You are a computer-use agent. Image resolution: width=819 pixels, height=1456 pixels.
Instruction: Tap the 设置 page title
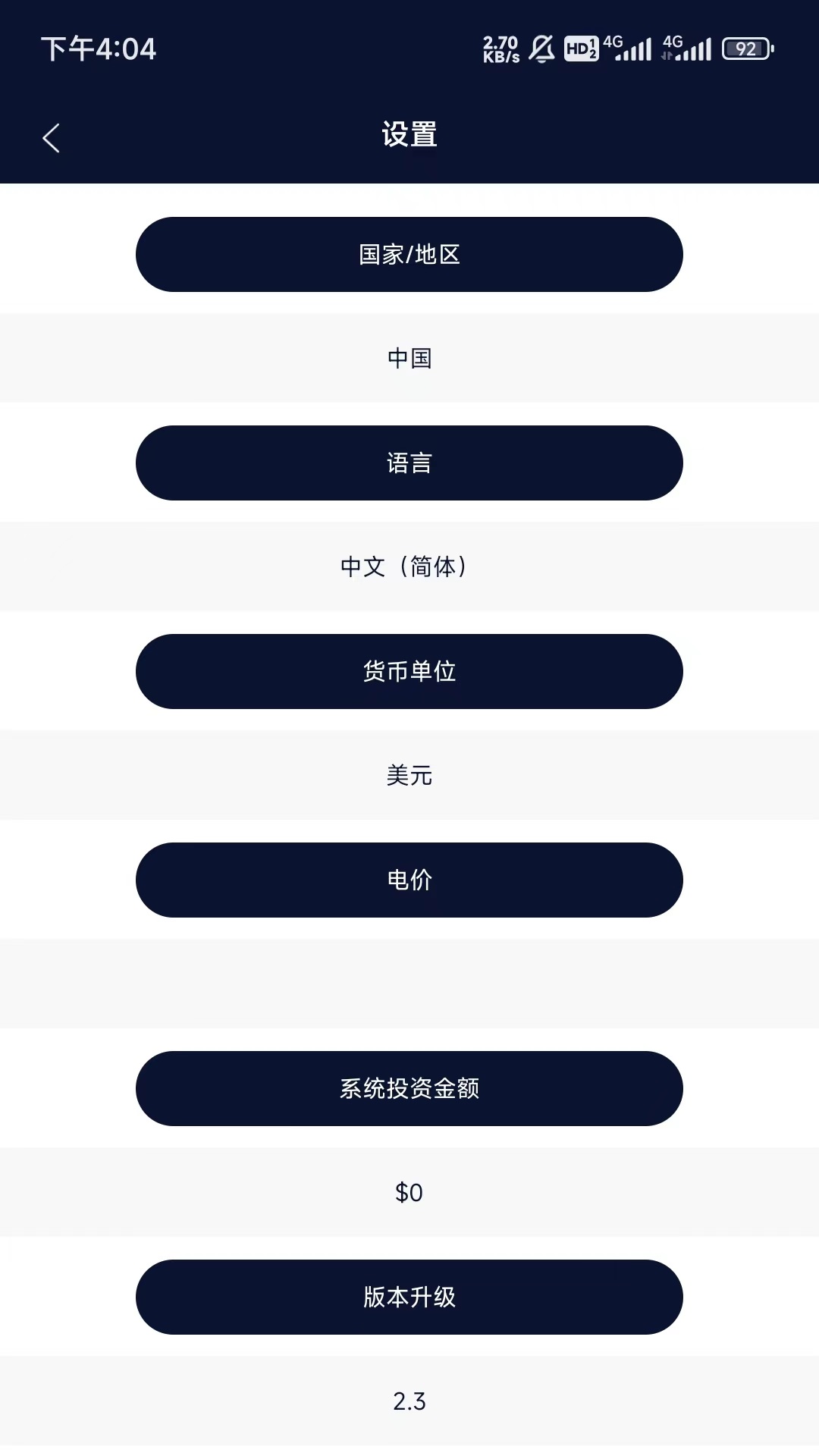tap(409, 136)
